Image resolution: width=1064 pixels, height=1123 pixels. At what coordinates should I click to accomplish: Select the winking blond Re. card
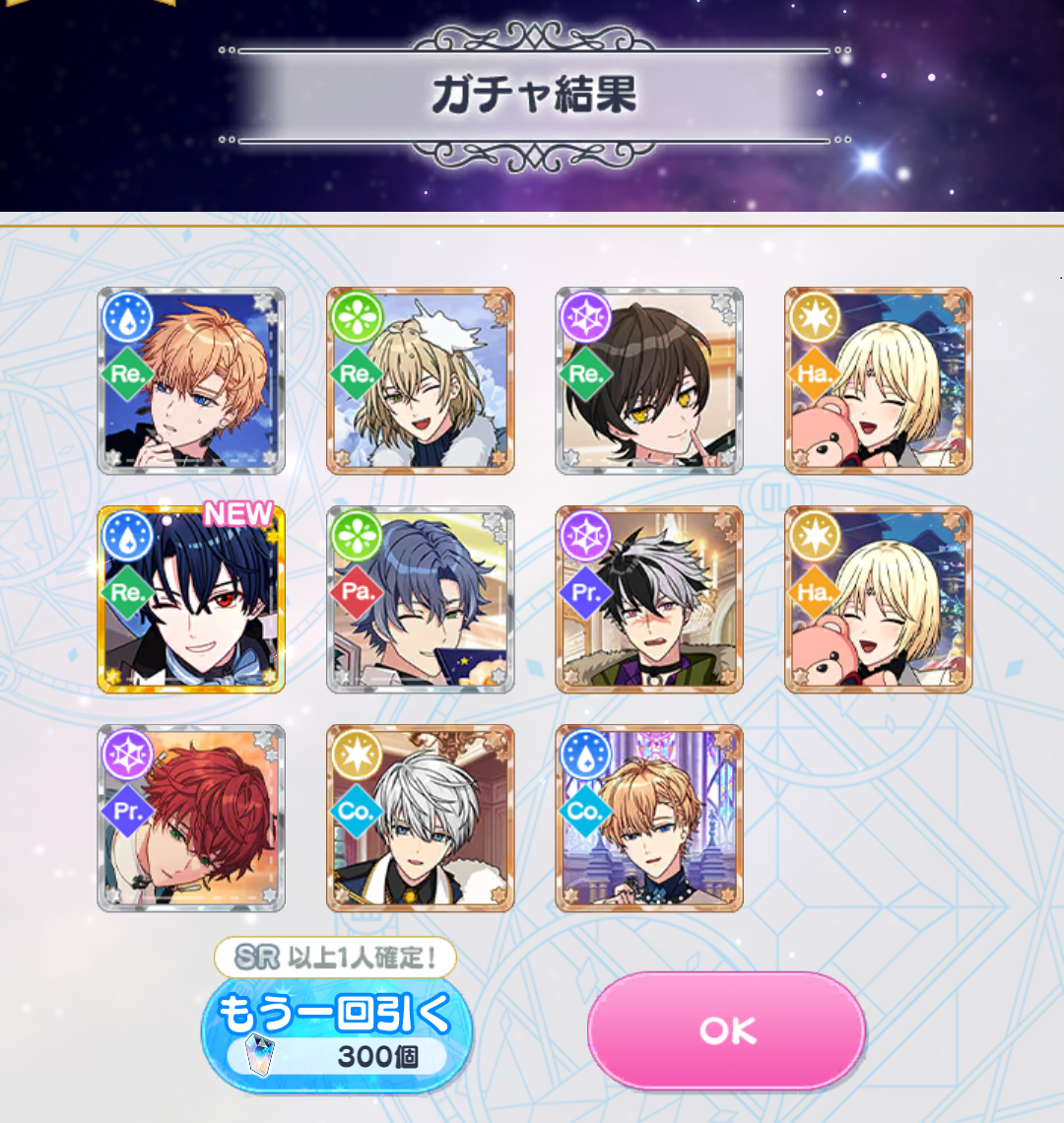pos(421,381)
